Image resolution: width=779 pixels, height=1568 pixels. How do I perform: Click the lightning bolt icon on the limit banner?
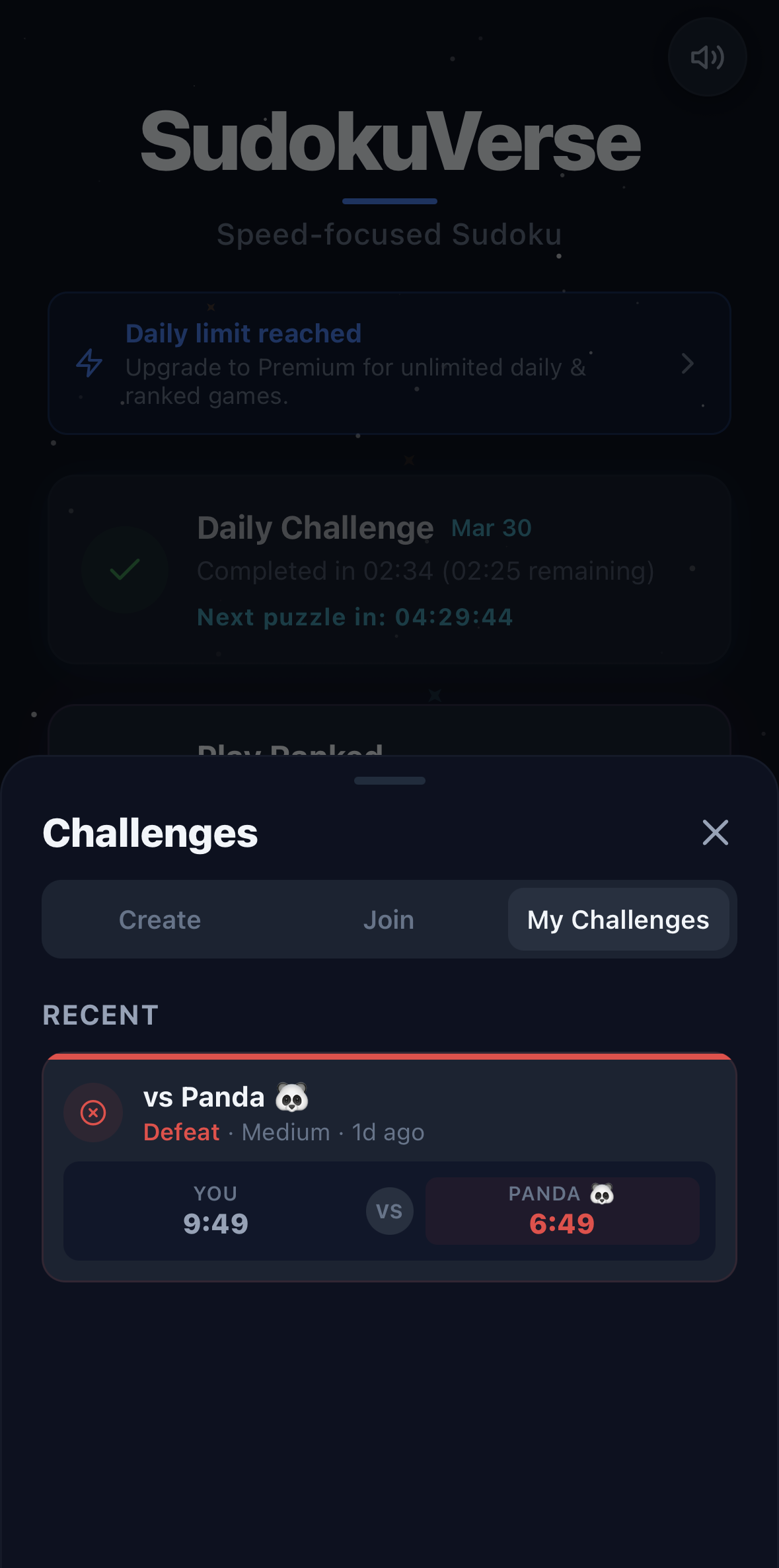pos(89,364)
